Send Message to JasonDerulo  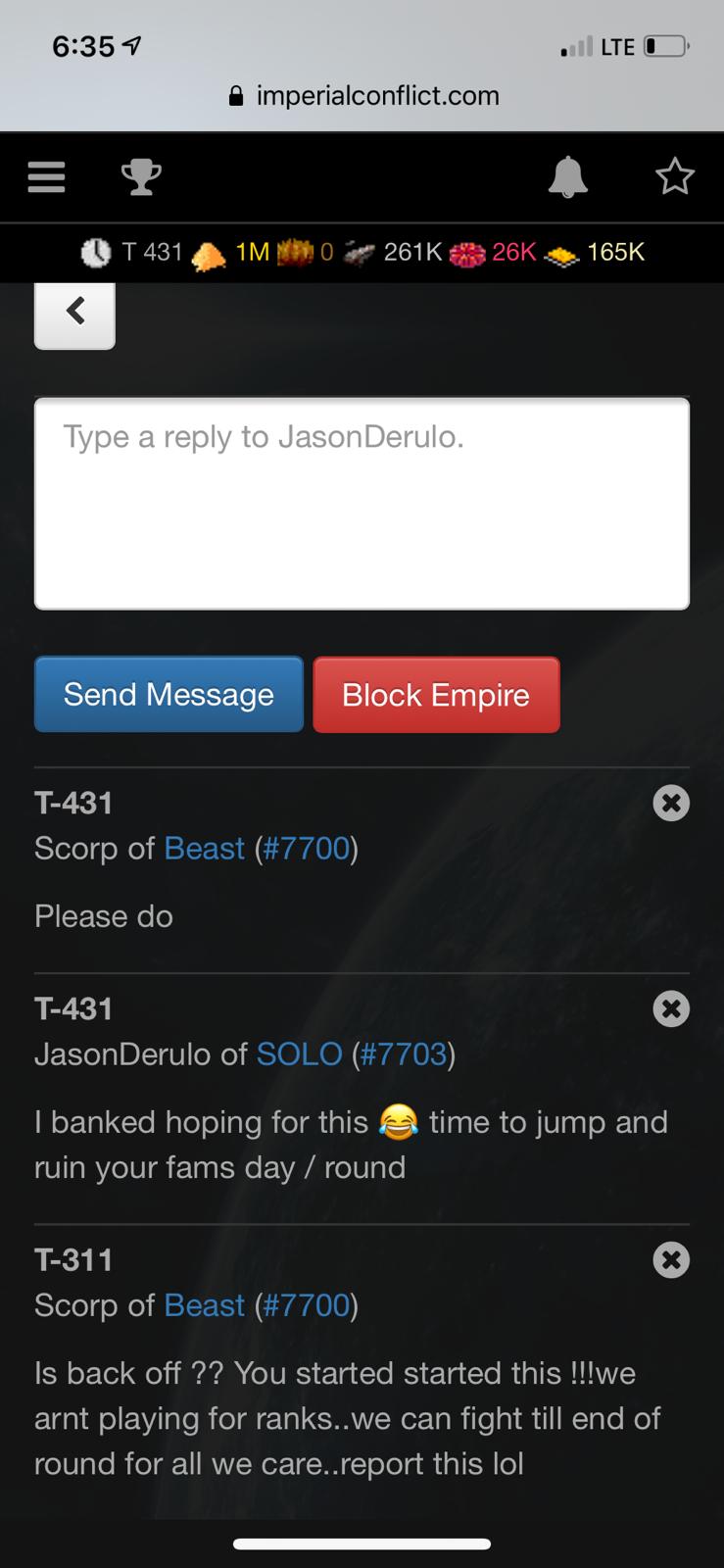pos(169,695)
